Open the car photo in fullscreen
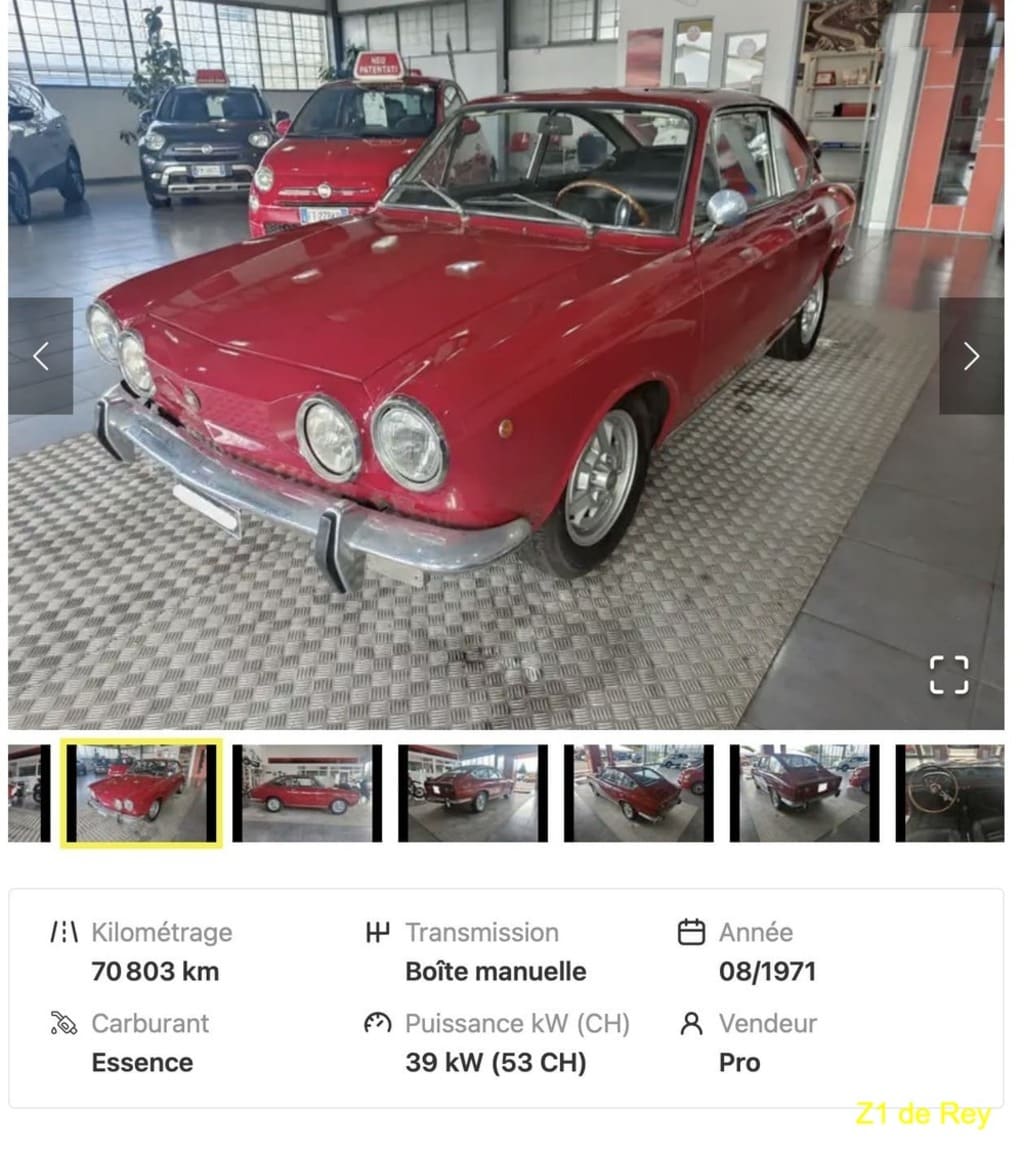1024x1152 pixels. pyautogui.click(x=948, y=674)
